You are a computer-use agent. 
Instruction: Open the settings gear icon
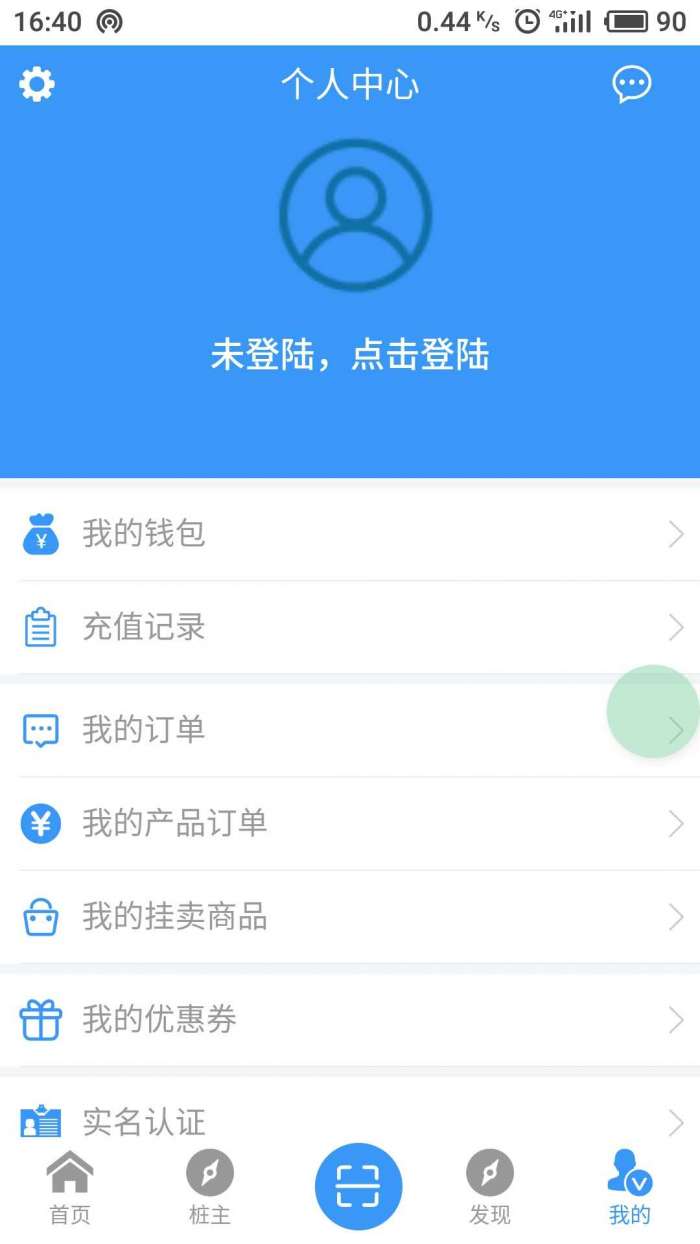[x=37, y=85]
